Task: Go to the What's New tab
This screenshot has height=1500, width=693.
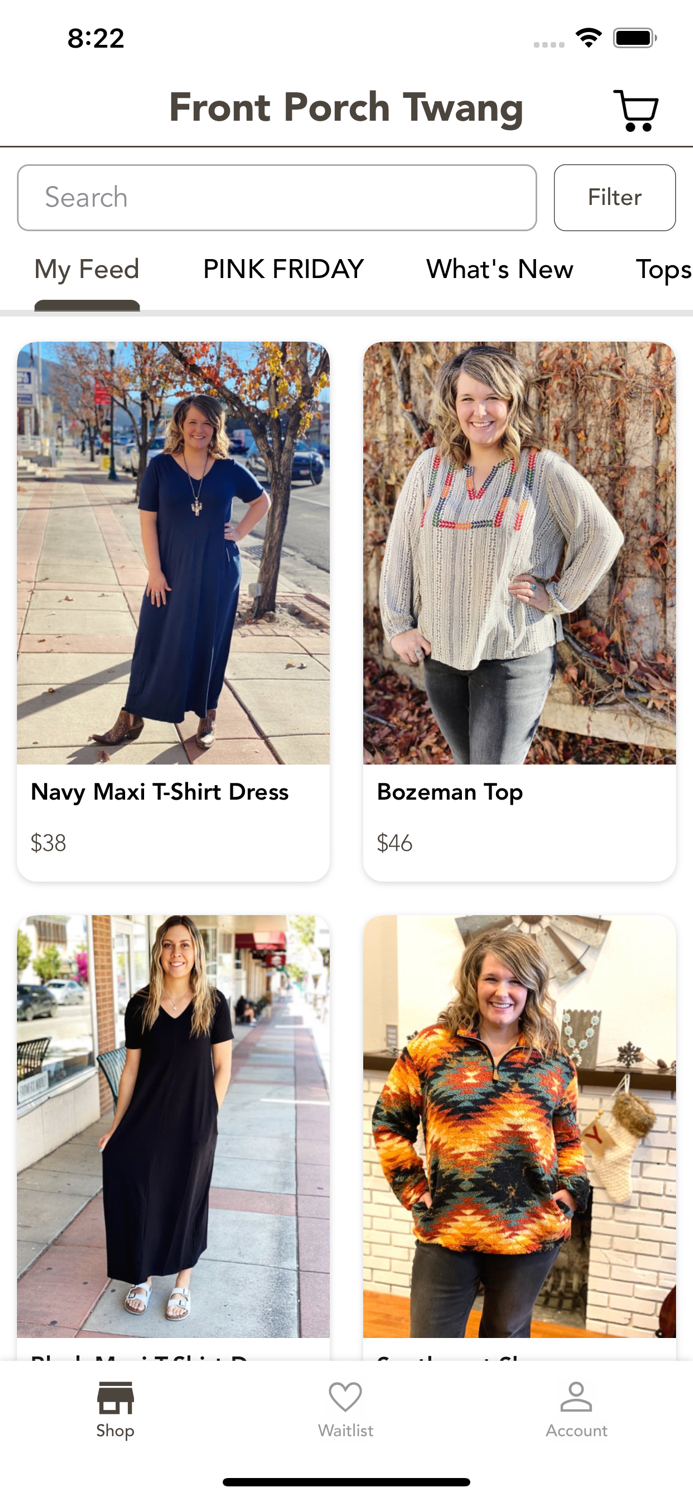Action: coord(499,270)
